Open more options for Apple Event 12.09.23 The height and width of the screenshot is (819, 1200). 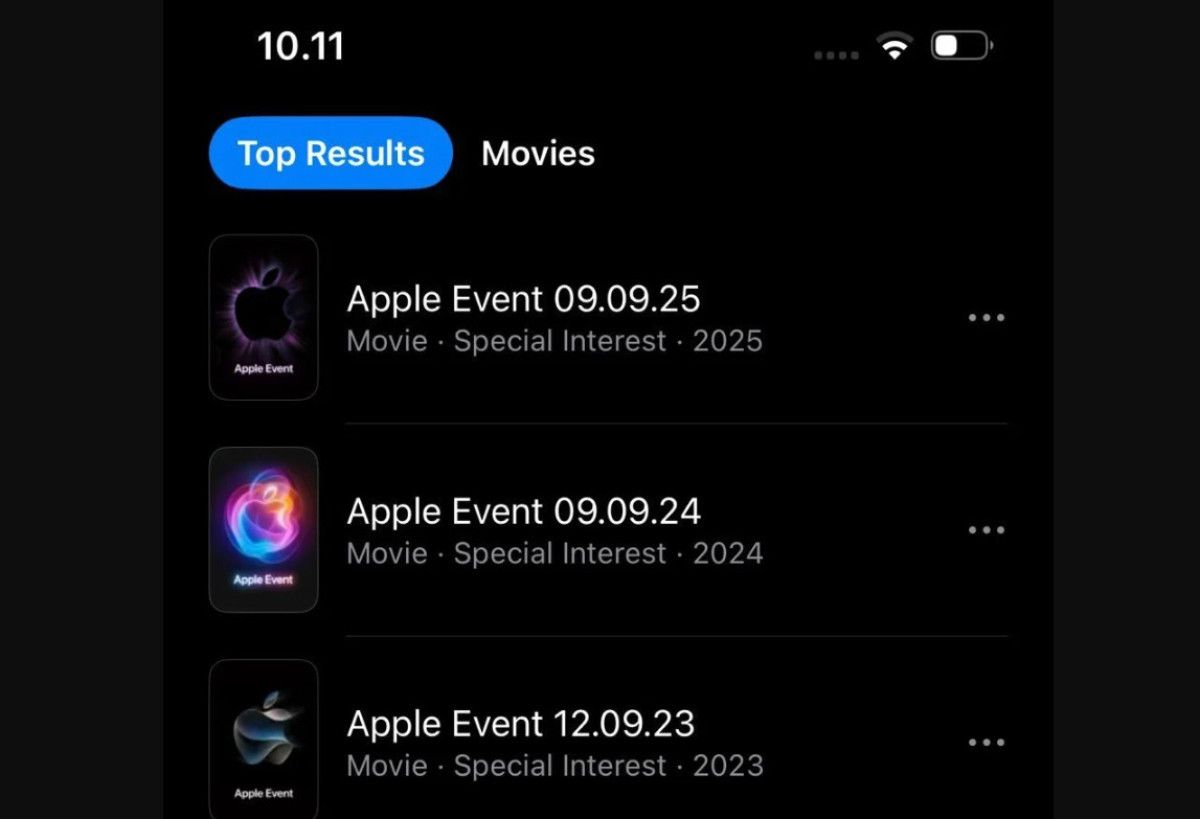[986, 742]
